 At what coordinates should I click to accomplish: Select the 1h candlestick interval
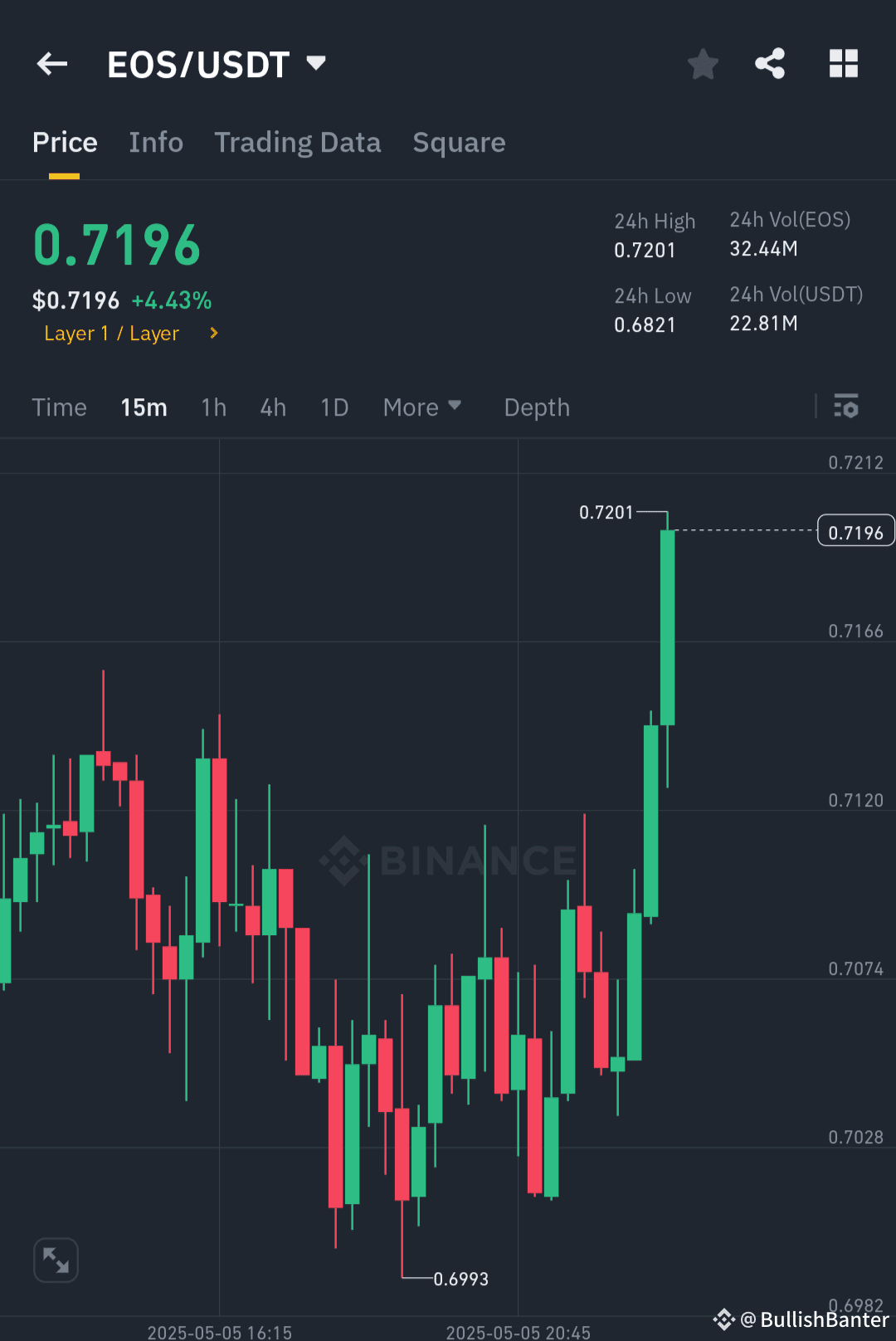click(x=213, y=407)
